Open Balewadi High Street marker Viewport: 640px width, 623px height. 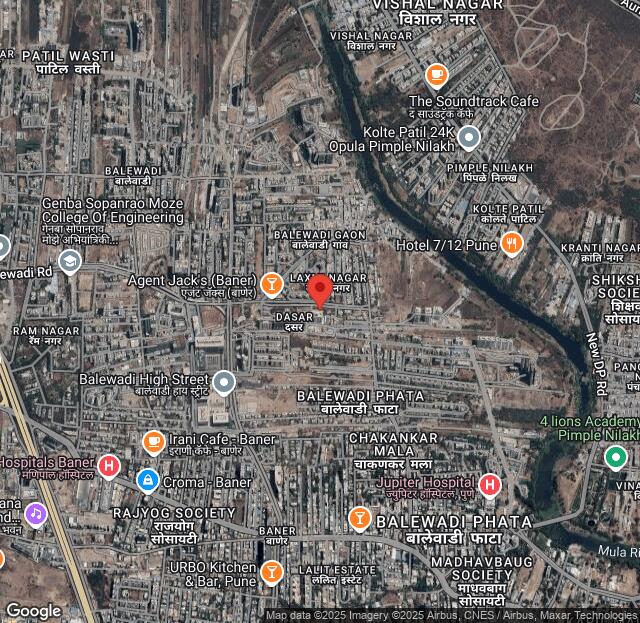224,381
